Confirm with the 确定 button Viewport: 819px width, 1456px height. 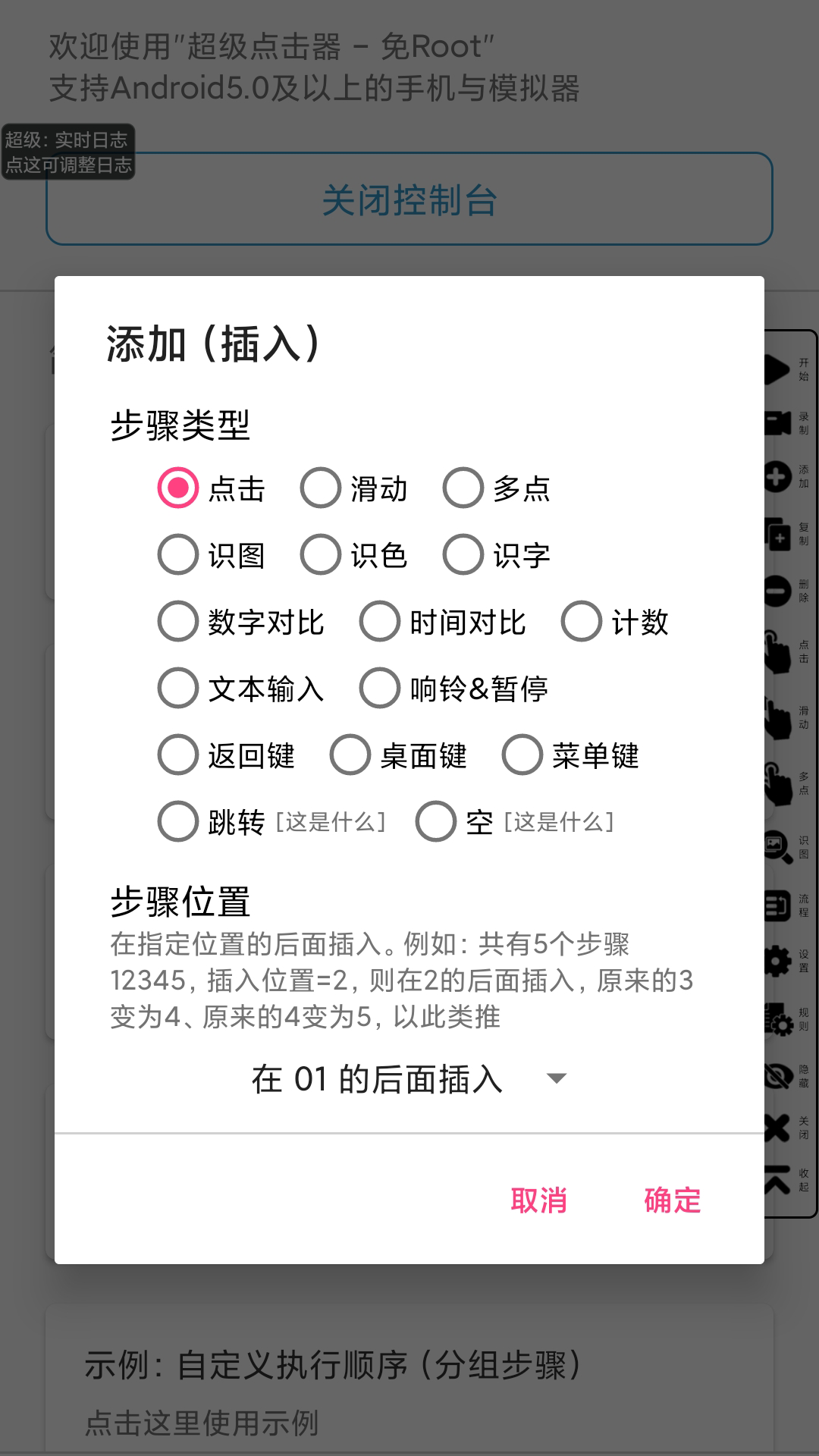pos(672,1200)
